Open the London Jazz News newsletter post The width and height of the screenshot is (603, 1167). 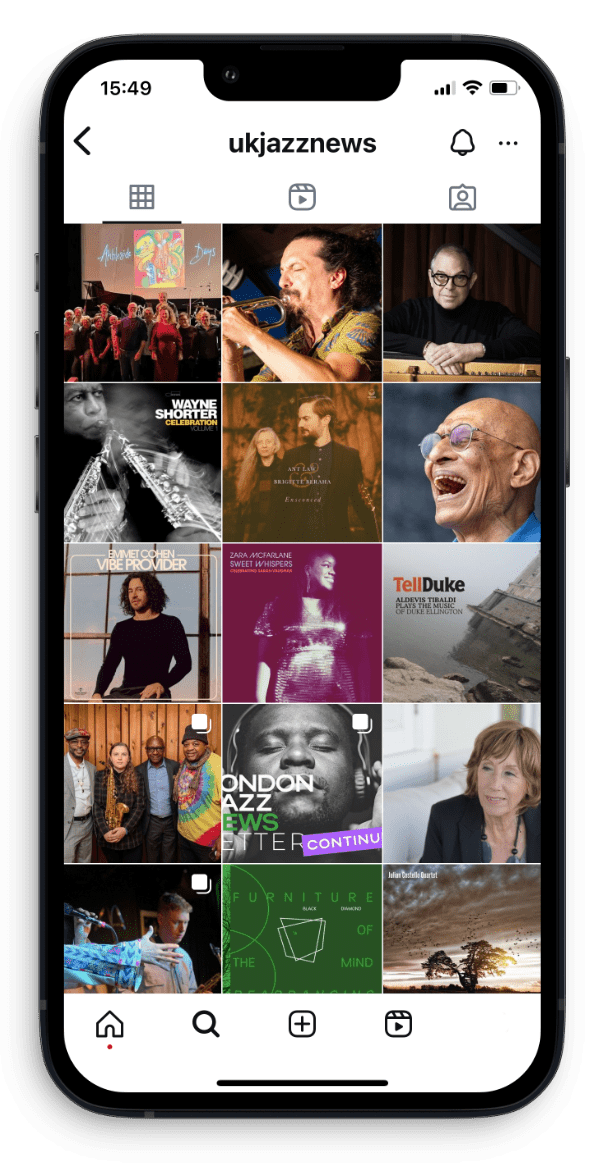pyautogui.click(x=302, y=782)
